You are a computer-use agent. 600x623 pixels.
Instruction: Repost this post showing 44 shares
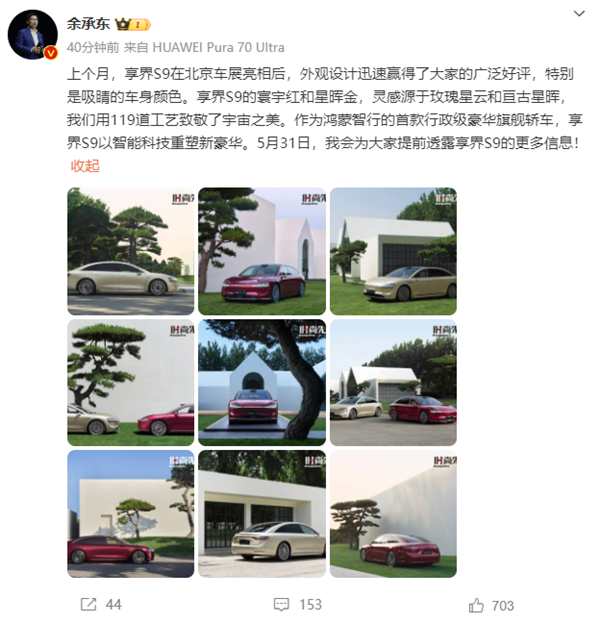pos(101,604)
